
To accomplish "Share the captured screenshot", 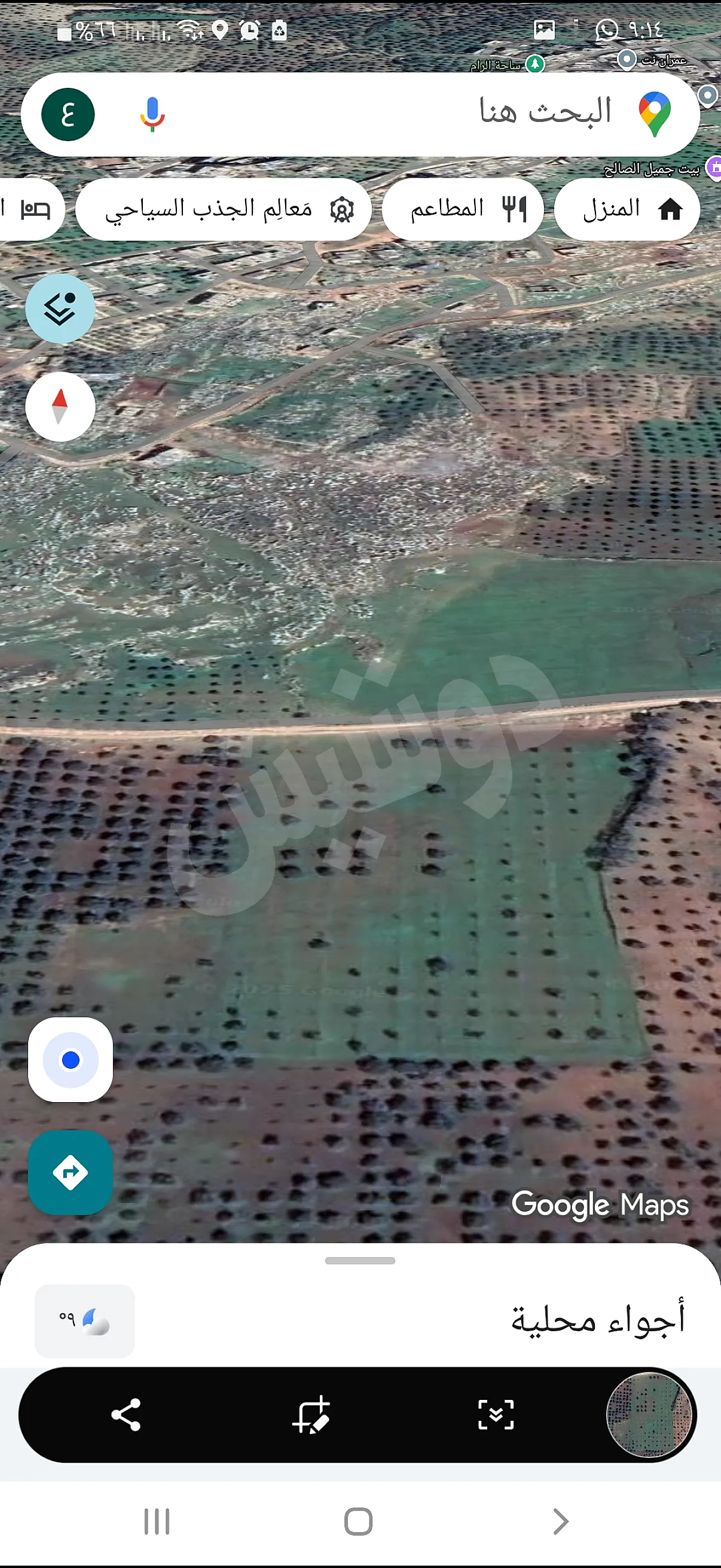I will coord(126,1414).
